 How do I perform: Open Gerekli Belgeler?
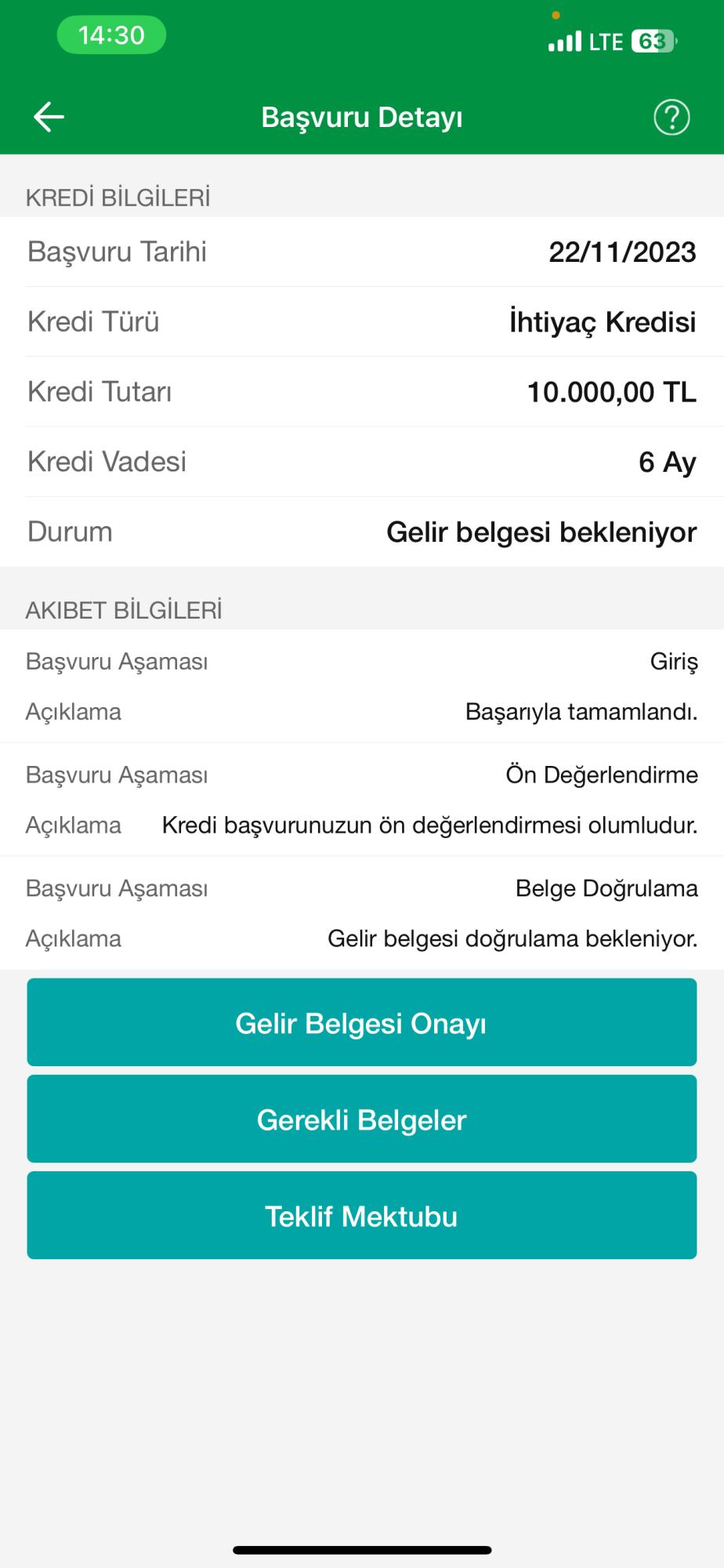coord(361,1119)
